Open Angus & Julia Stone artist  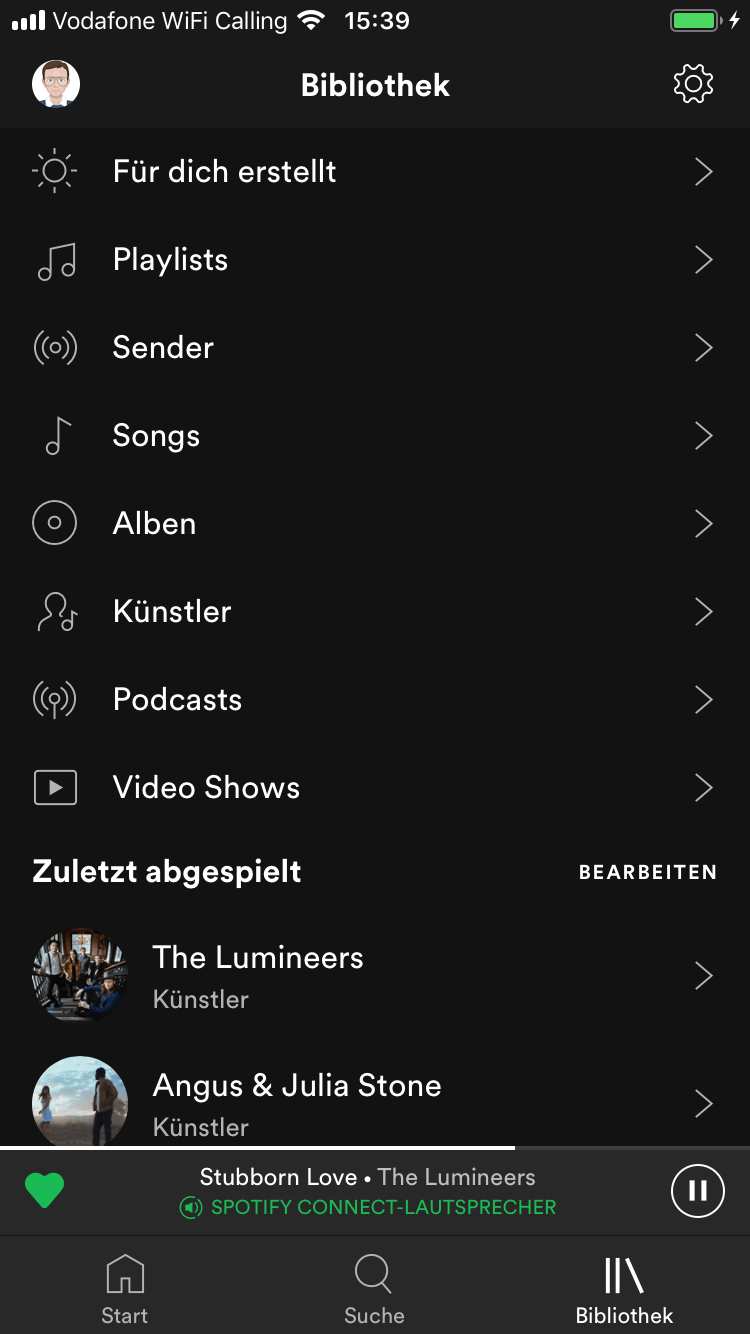click(374, 1102)
